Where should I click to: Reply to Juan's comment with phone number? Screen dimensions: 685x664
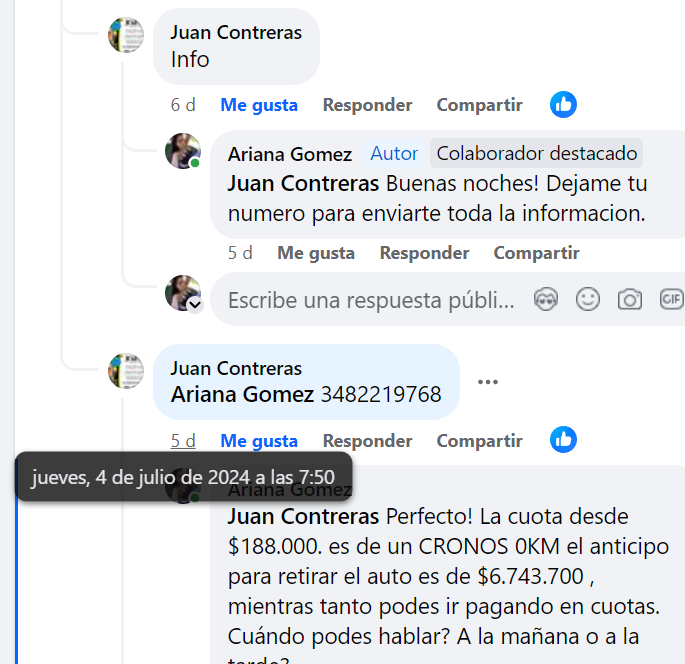(367, 441)
